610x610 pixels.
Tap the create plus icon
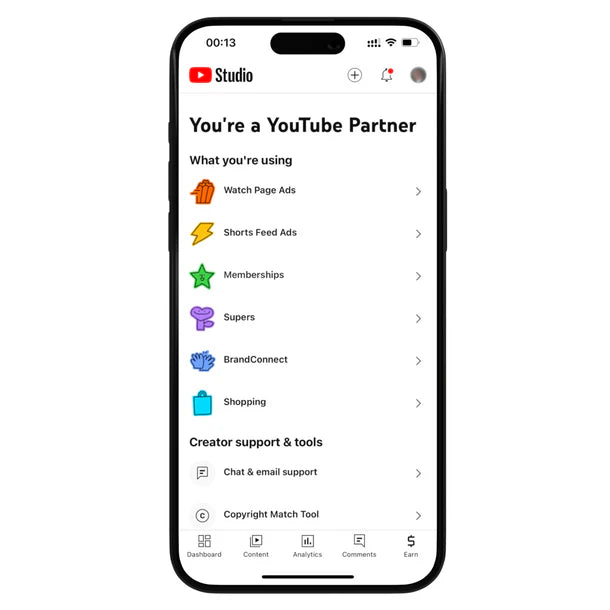coord(354,75)
